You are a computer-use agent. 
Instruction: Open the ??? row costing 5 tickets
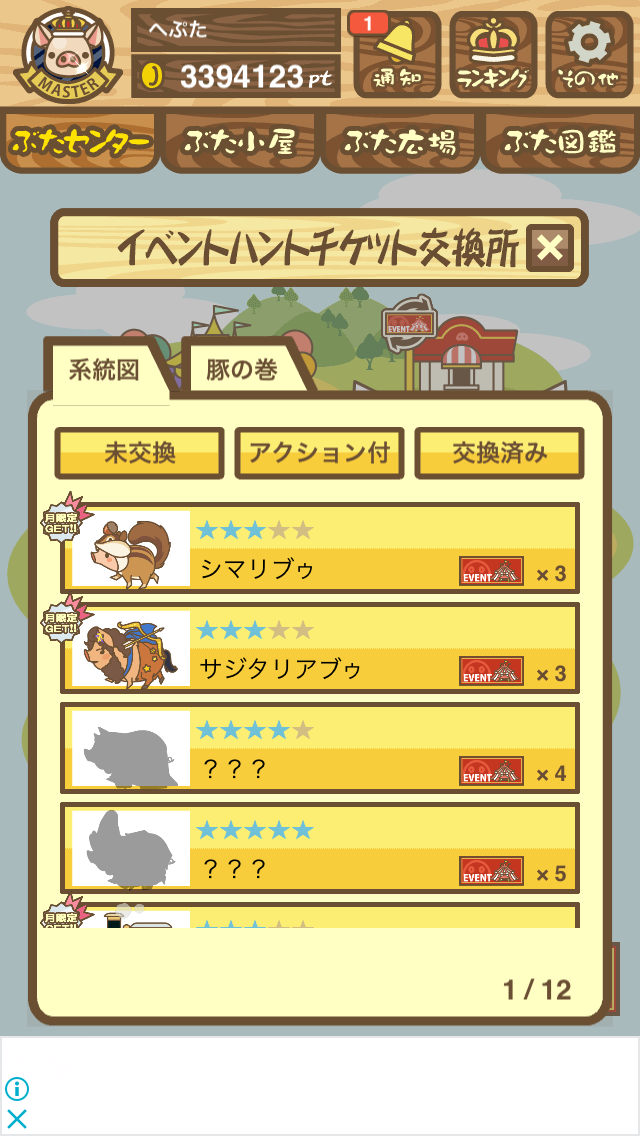tap(320, 848)
